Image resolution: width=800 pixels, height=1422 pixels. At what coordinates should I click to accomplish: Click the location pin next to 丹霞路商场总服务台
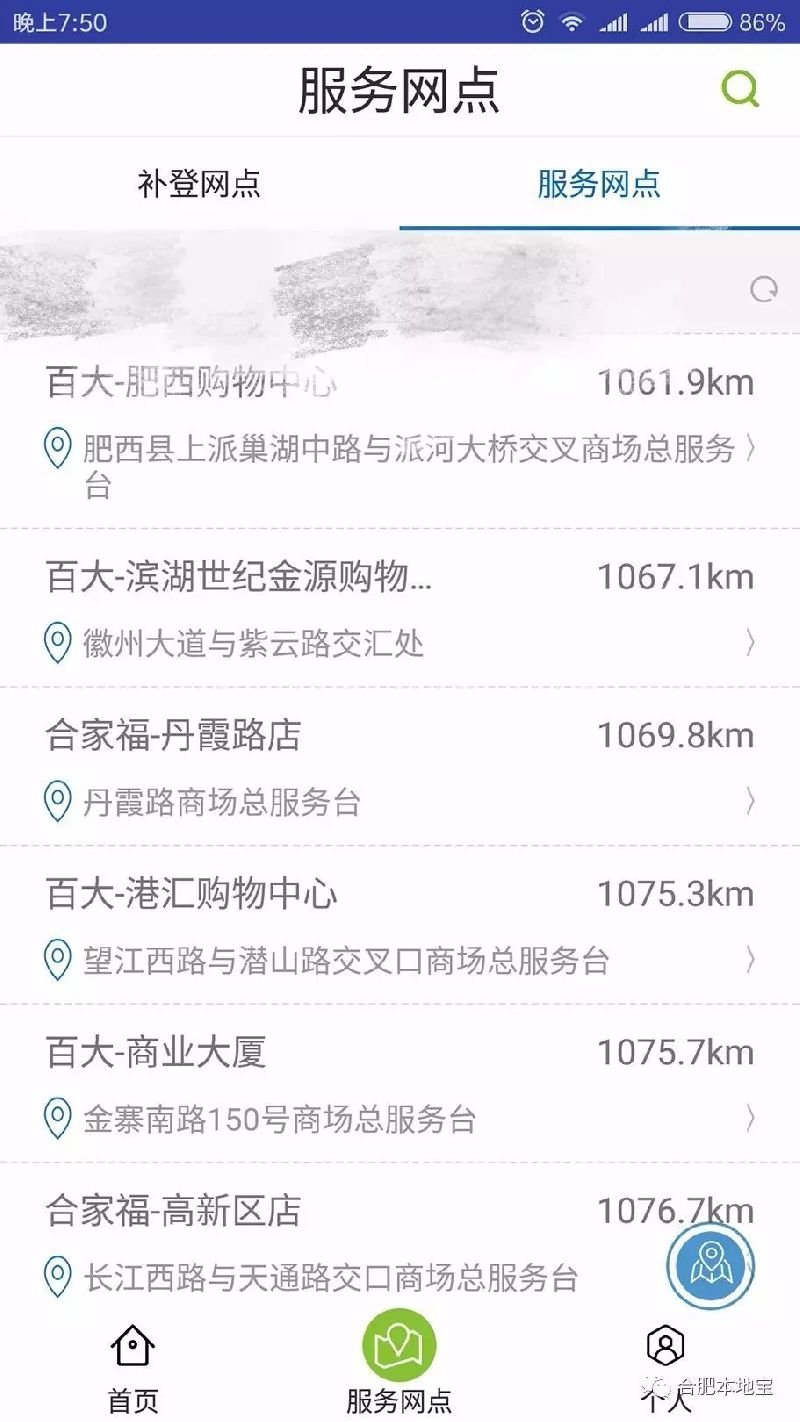tap(57, 802)
